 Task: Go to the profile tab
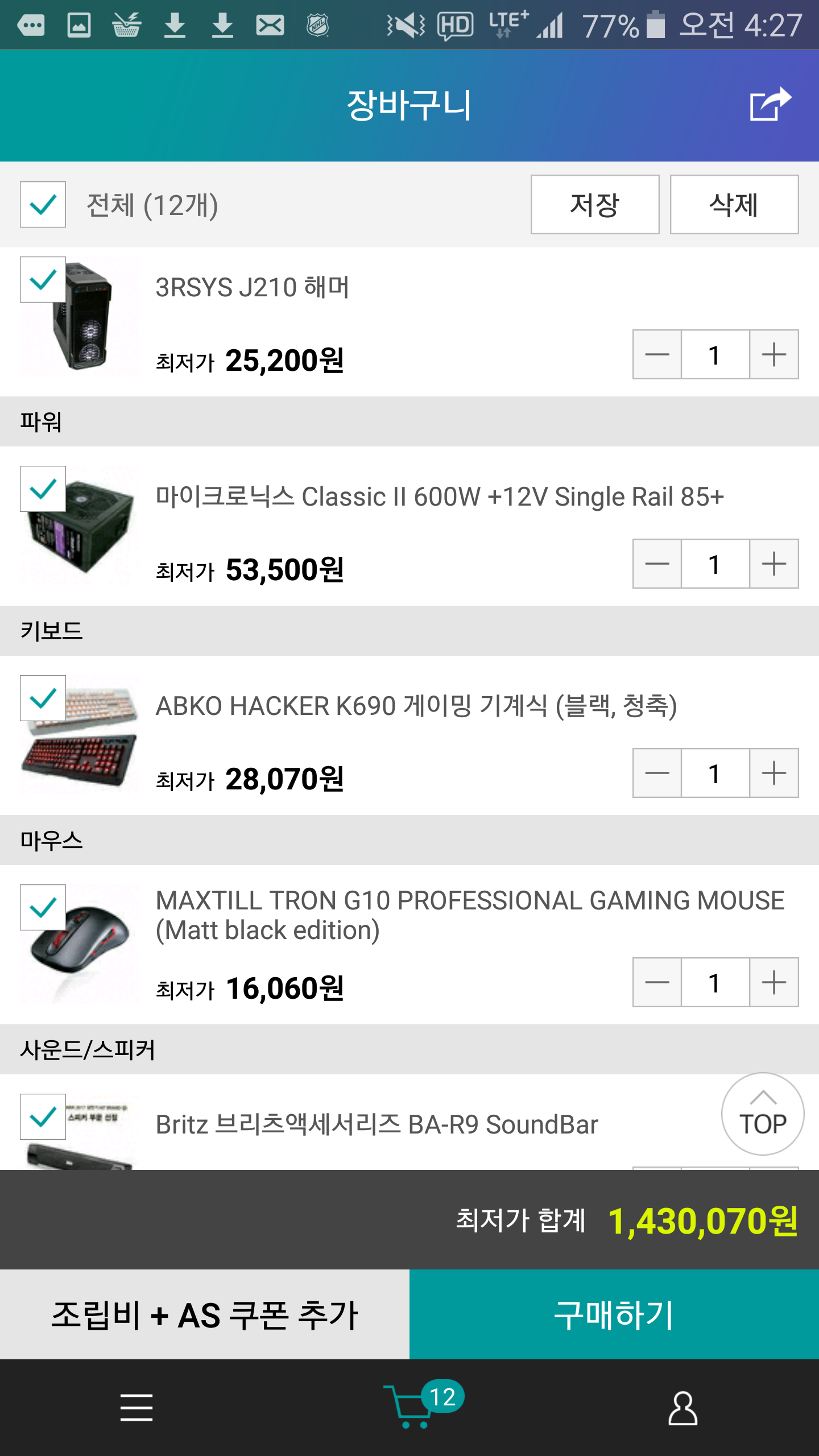tap(682, 1408)
